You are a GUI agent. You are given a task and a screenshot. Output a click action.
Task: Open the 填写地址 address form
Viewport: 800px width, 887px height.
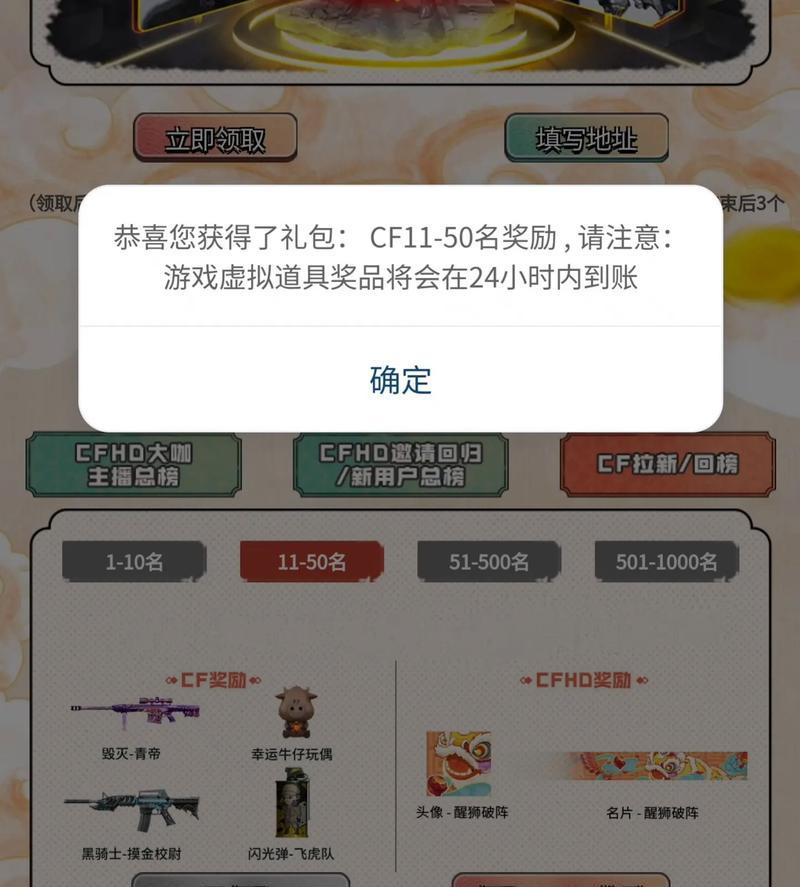click(586, 138)
